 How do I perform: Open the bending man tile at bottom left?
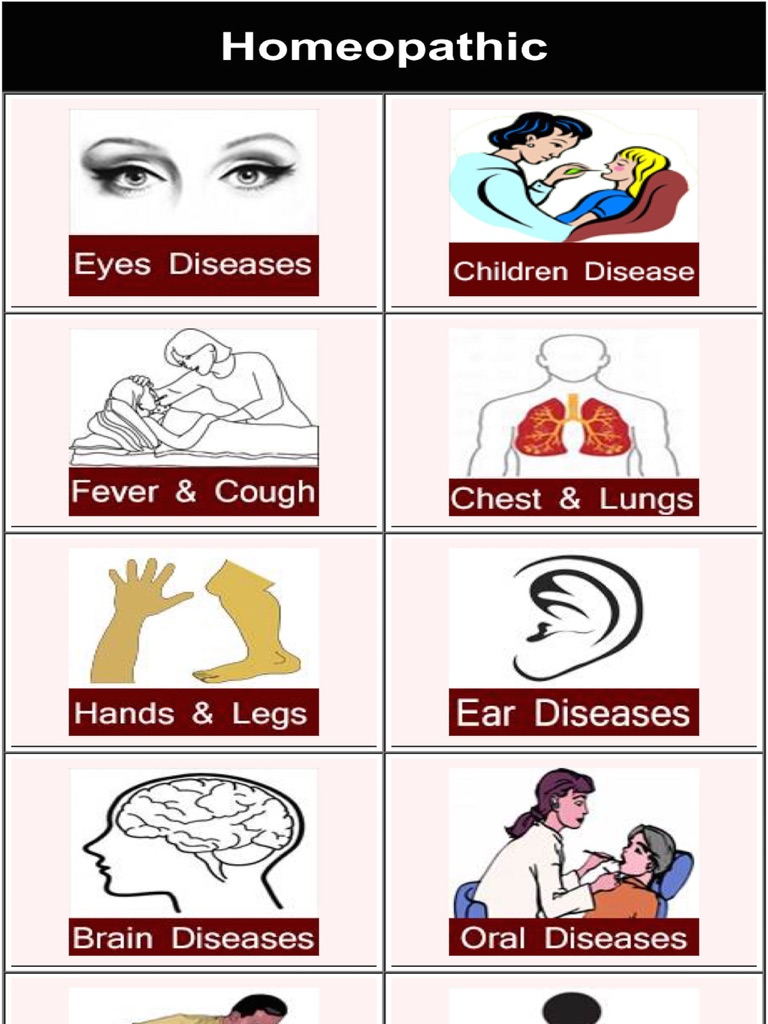coord(193,1005)
